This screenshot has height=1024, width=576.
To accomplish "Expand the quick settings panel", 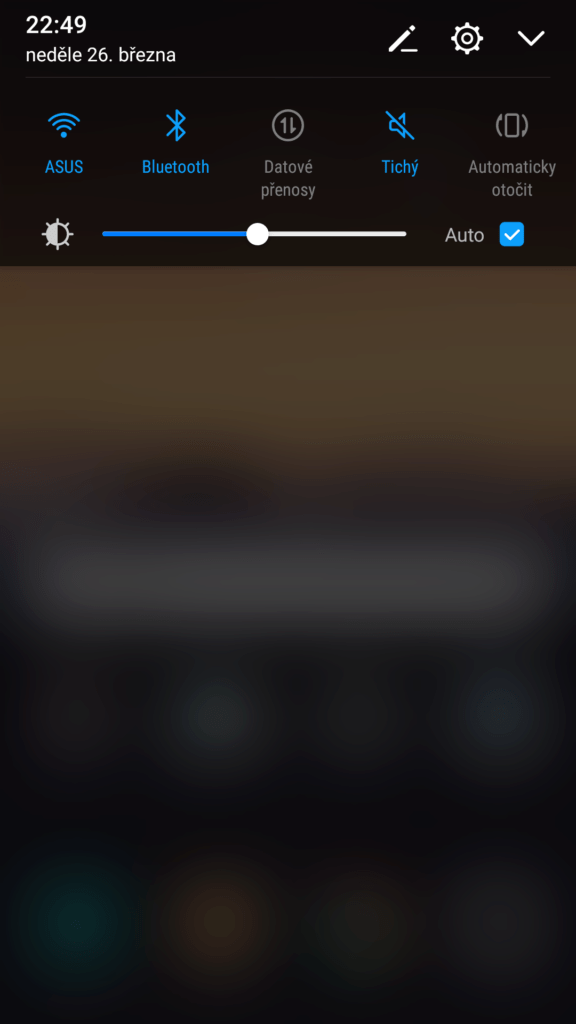I will [531, 39].
